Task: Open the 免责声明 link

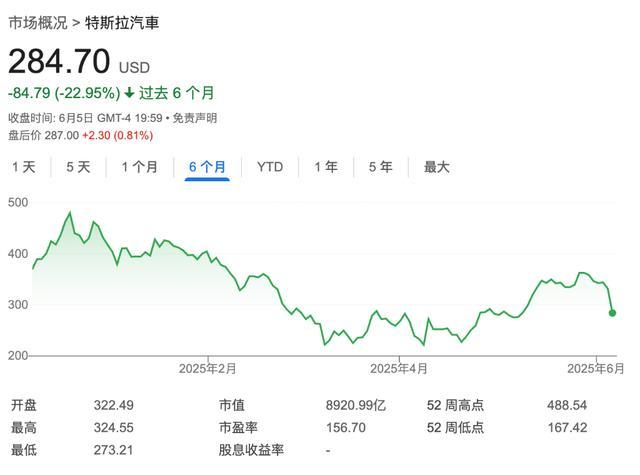Action: [195, 118]
